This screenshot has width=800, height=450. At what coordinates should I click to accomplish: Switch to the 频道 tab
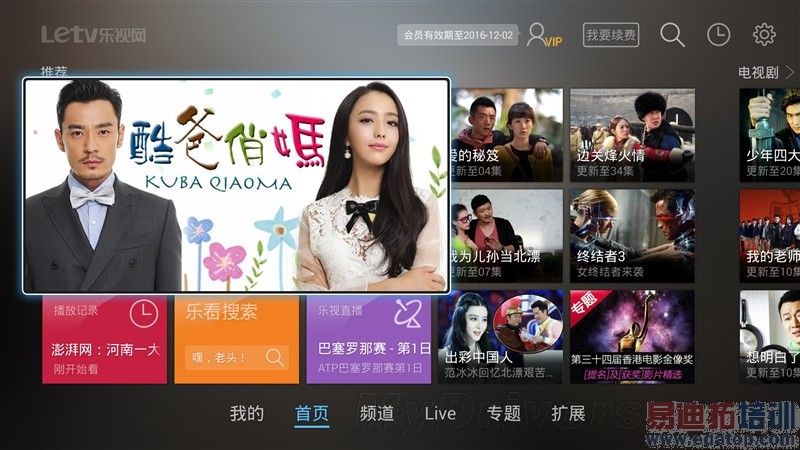[x=376, y=414]
